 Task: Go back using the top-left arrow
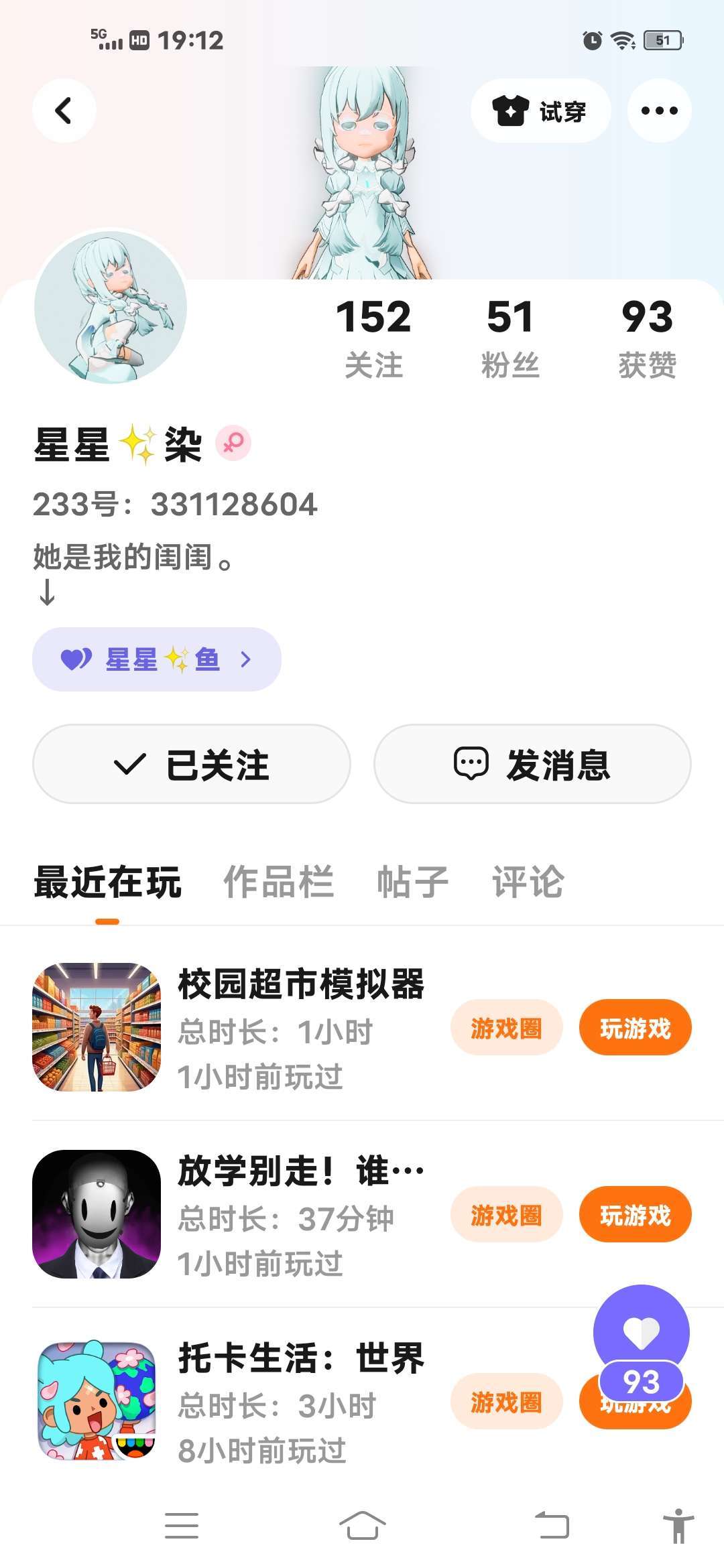click(64, 111)
